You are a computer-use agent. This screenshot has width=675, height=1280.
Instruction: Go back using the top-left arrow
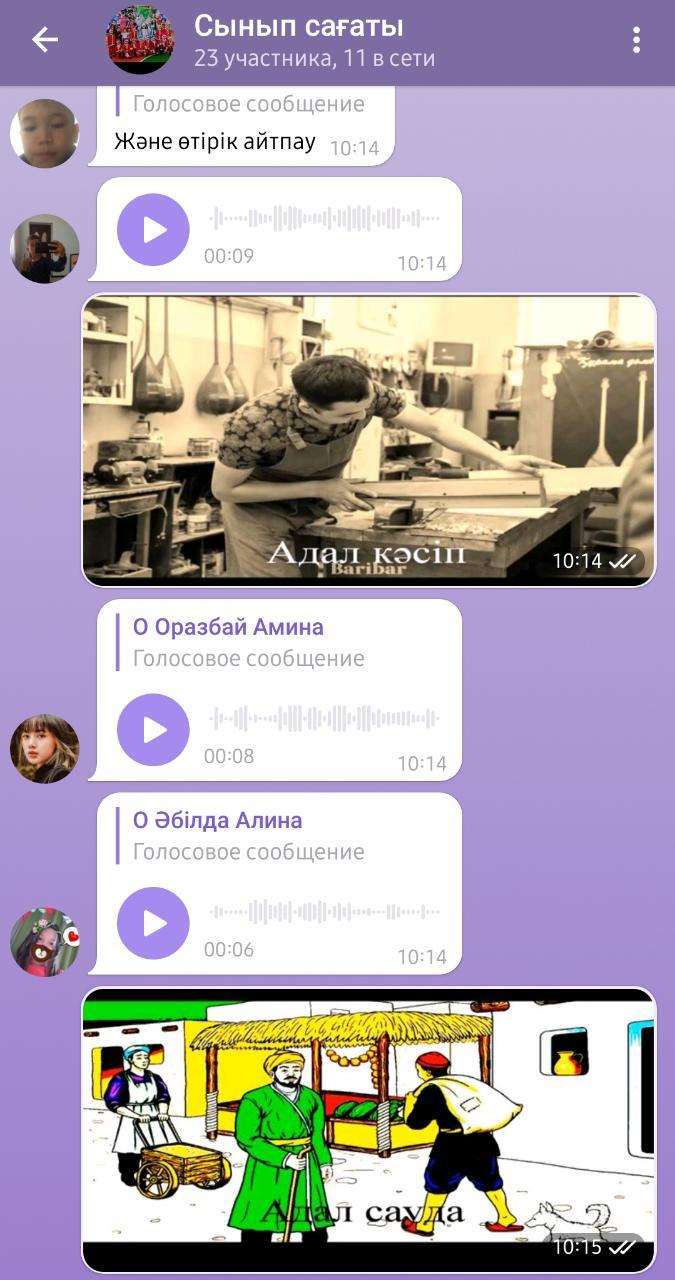tap(45, 40)
